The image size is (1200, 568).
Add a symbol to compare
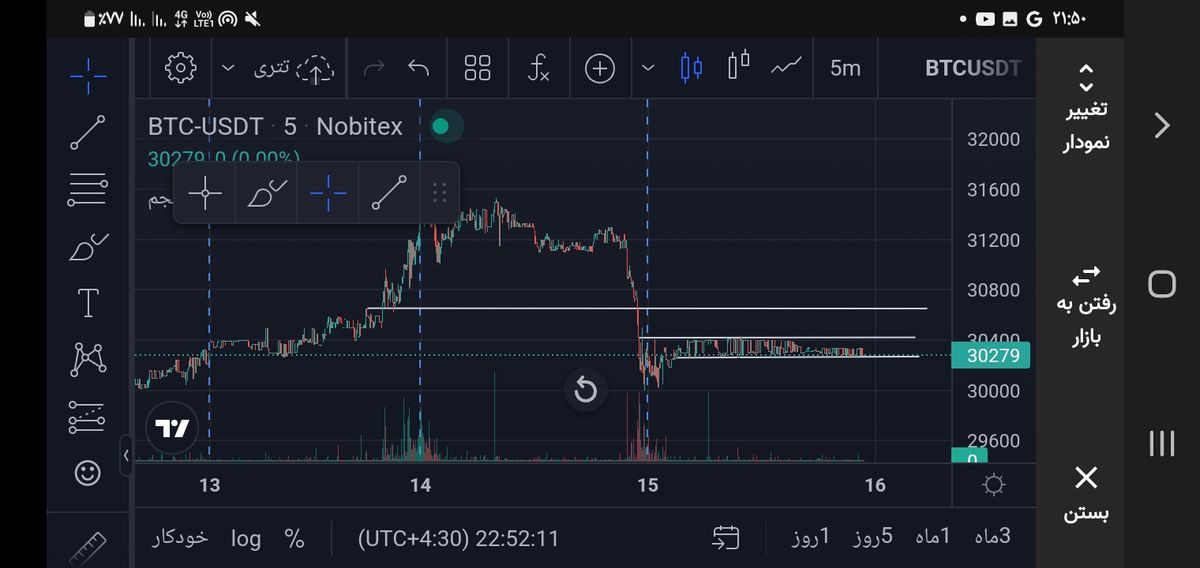coord(599,68)
